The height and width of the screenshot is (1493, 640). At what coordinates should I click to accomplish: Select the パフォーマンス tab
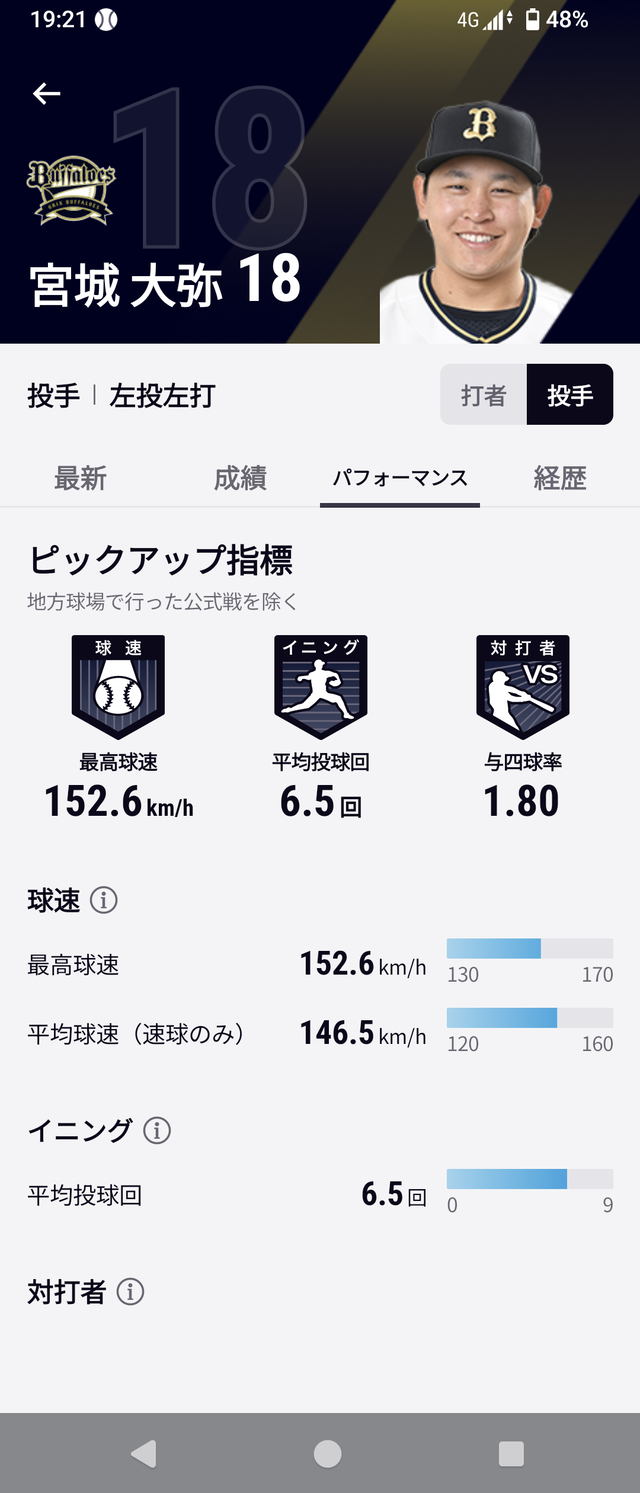(400, 478)
